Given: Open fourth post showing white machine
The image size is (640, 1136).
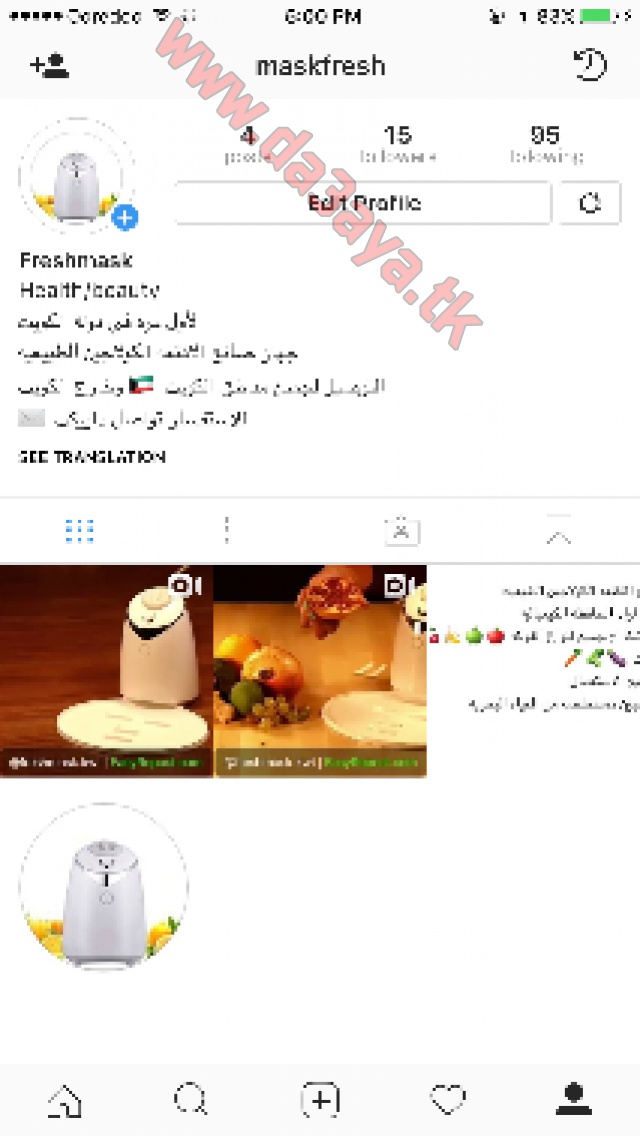Looking at the screenshot, I should pos(106,885).
